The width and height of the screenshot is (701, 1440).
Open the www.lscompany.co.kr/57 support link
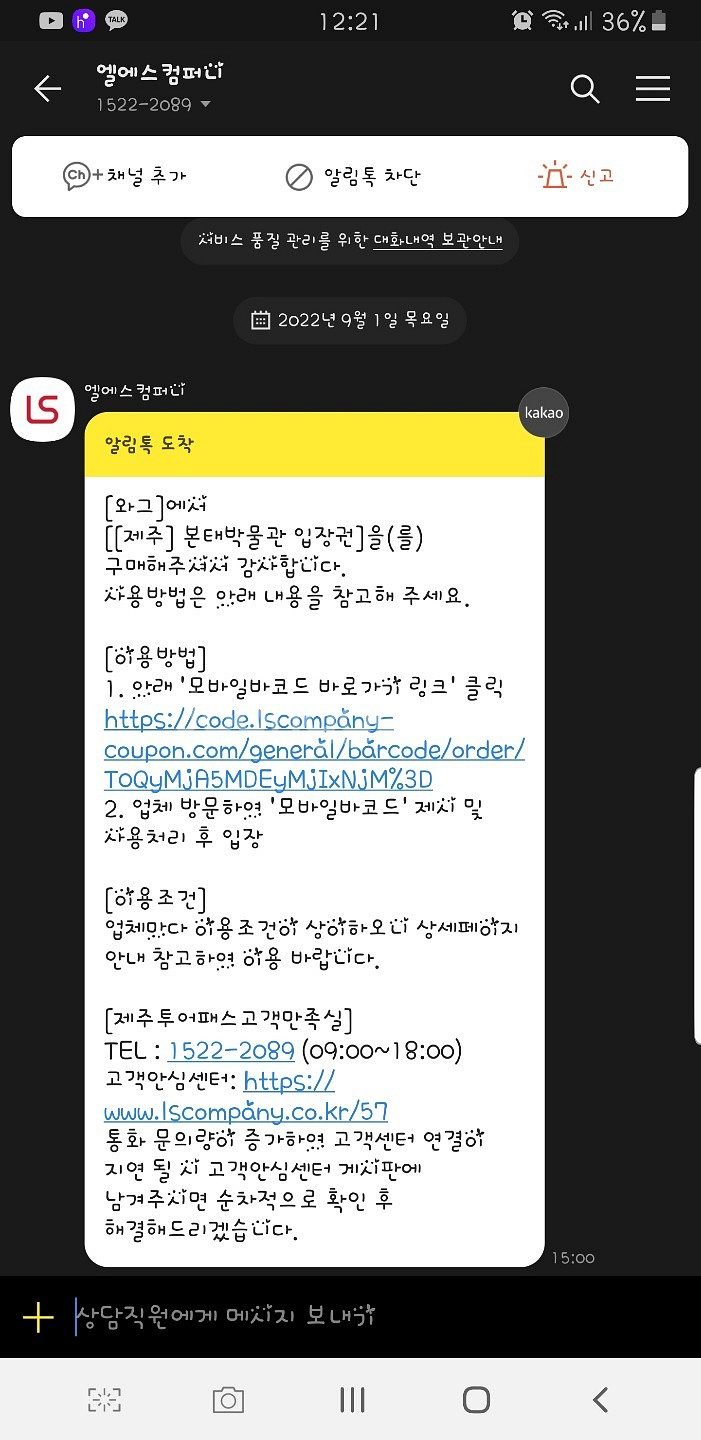(x=246, y=1111)
